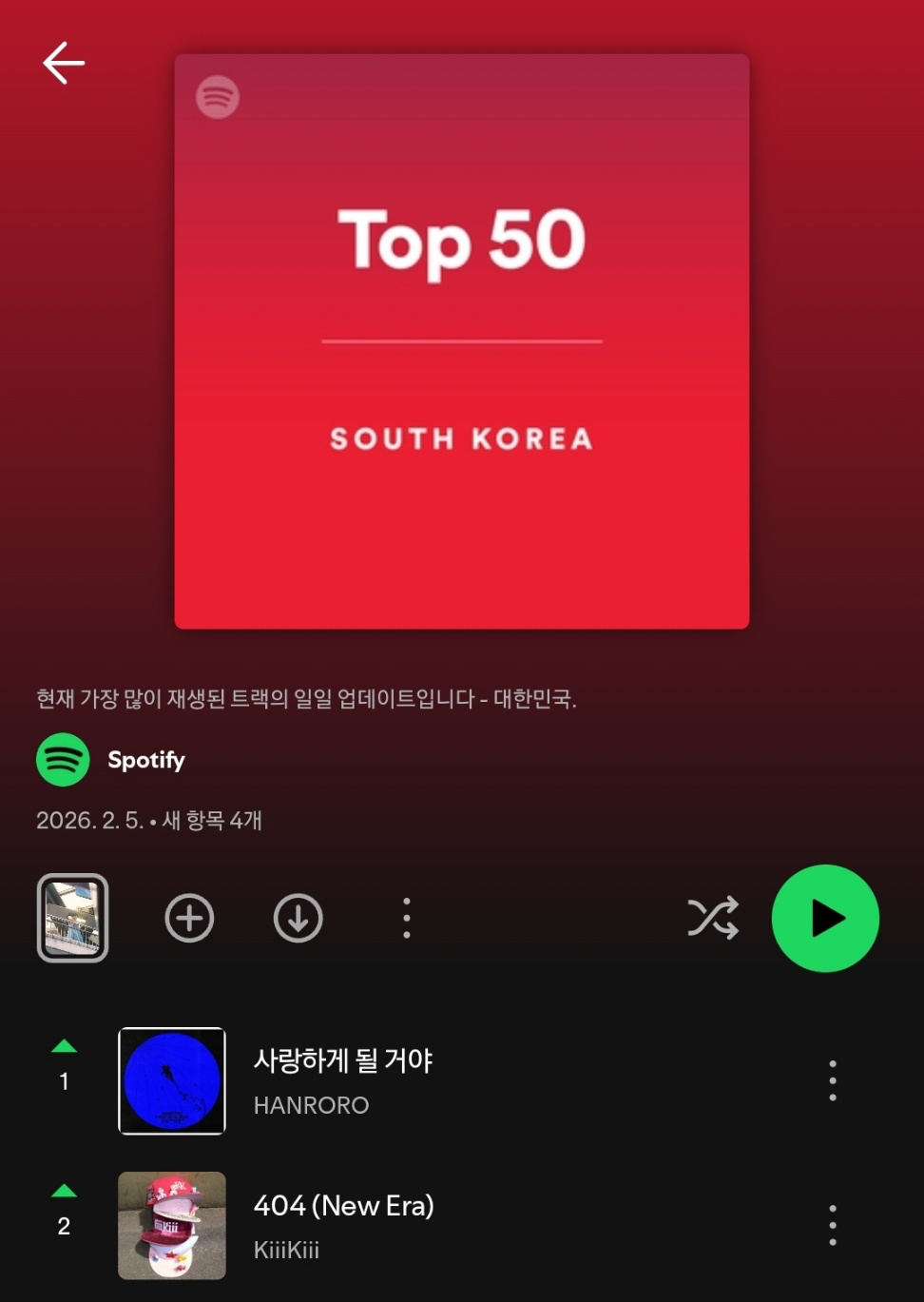
Task: Open the album art thumbnail for 404 (New Era)
Action: coord(171,1227)
